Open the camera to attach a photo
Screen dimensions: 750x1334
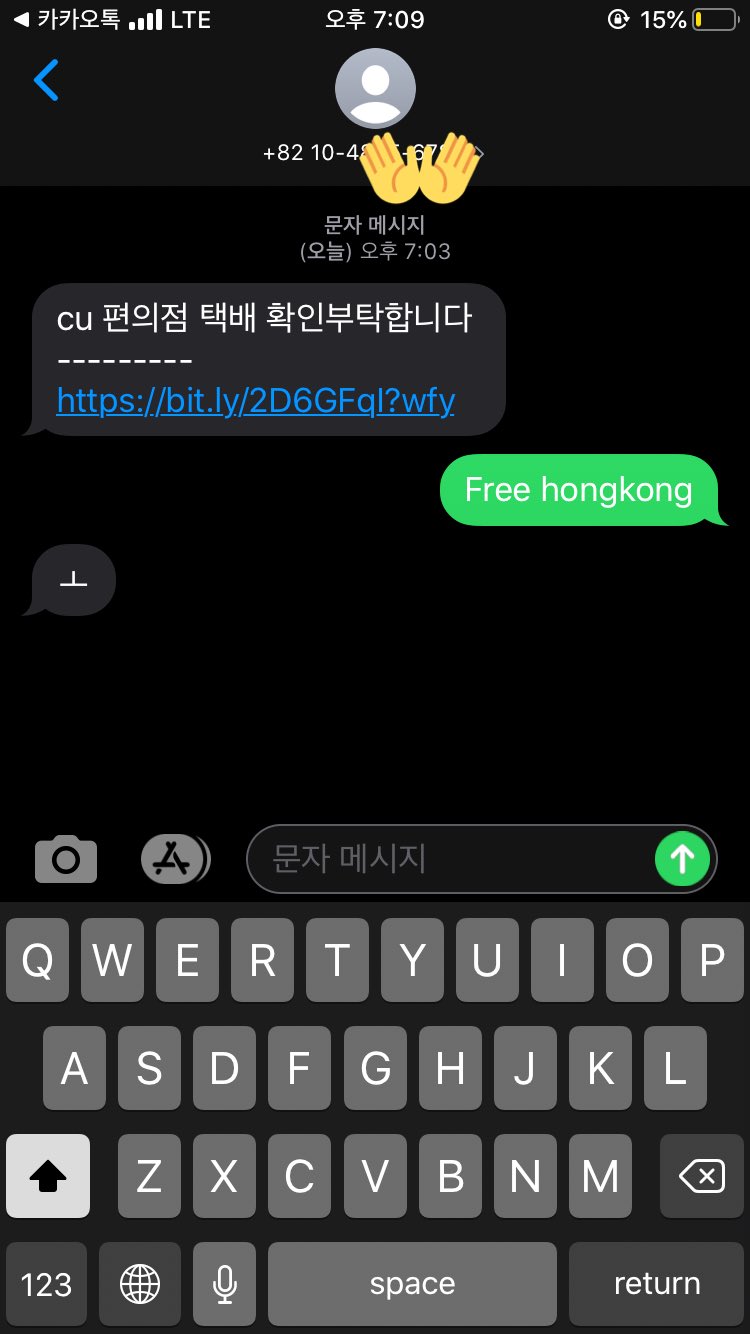66,858
